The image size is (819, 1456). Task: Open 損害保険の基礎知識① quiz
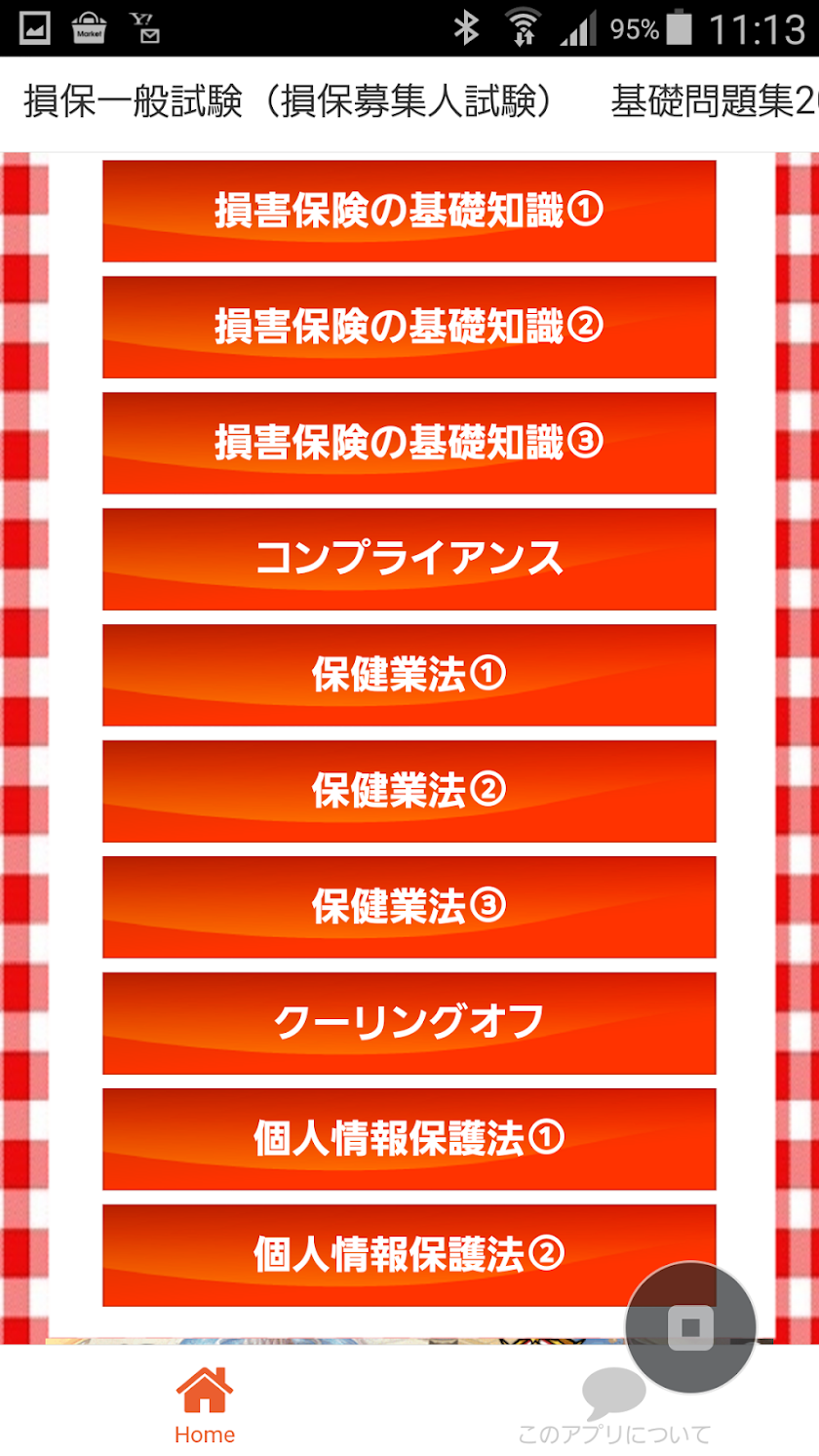coord(409,211)
